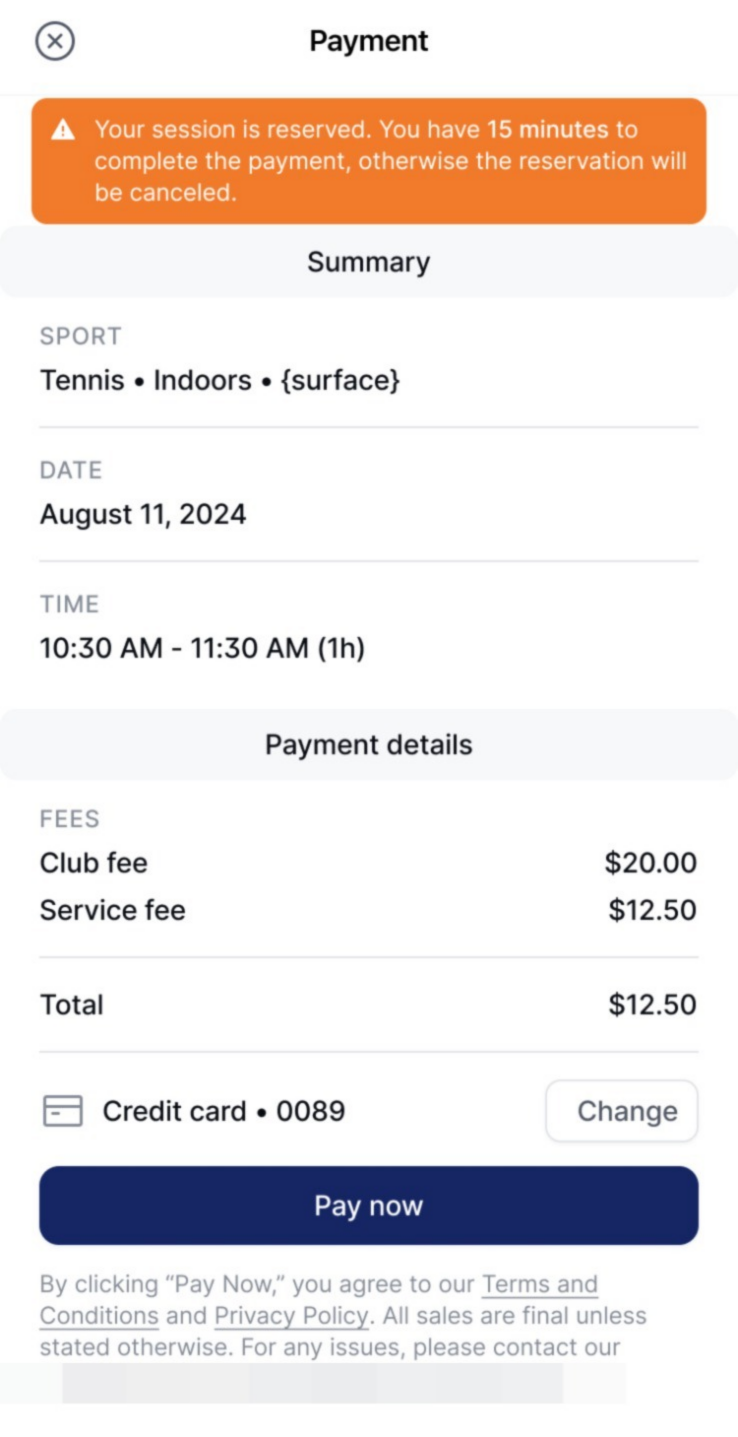
Task: Select the reservation warning banner
Action: [368, 161]
